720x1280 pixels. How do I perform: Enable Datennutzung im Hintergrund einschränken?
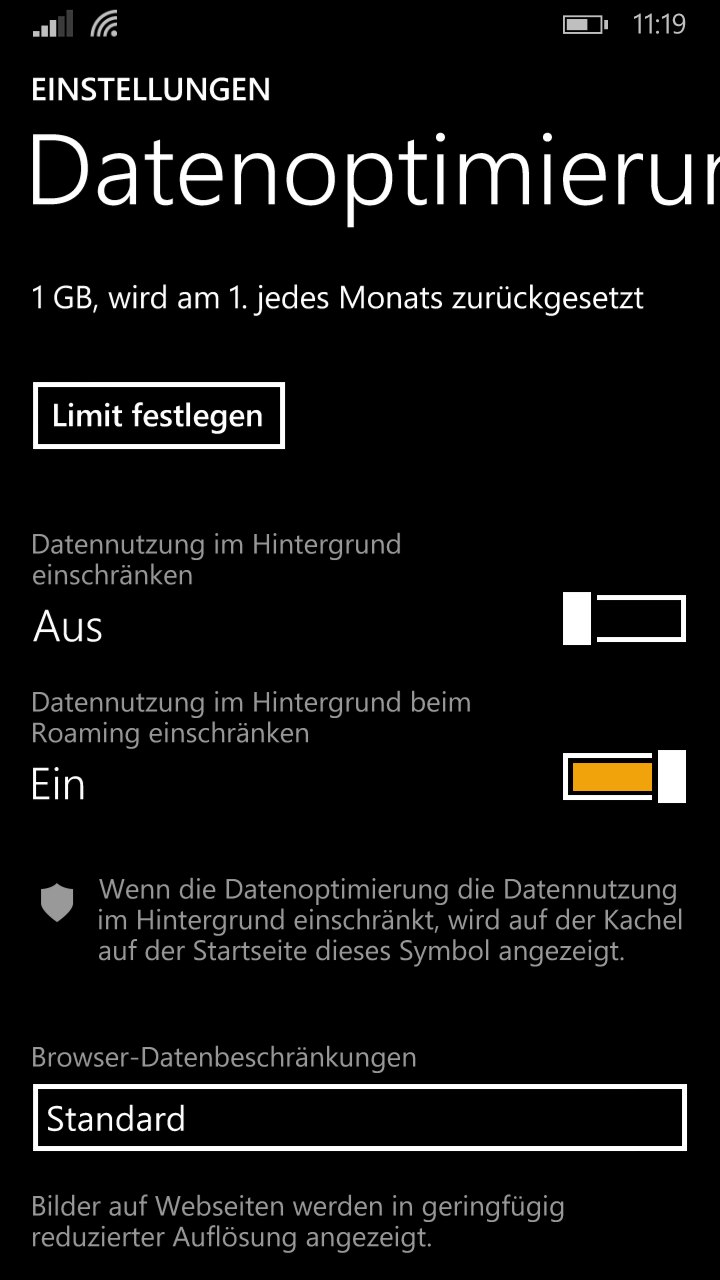[624, 619]
